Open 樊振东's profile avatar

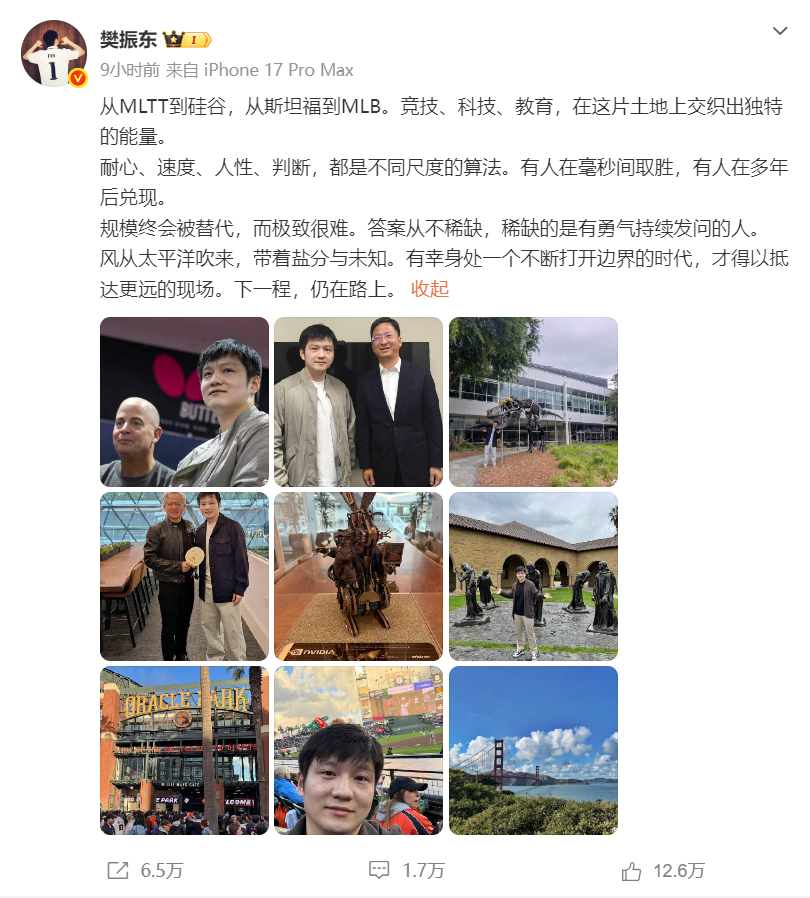pyautogui.click(x=54, y=53)
